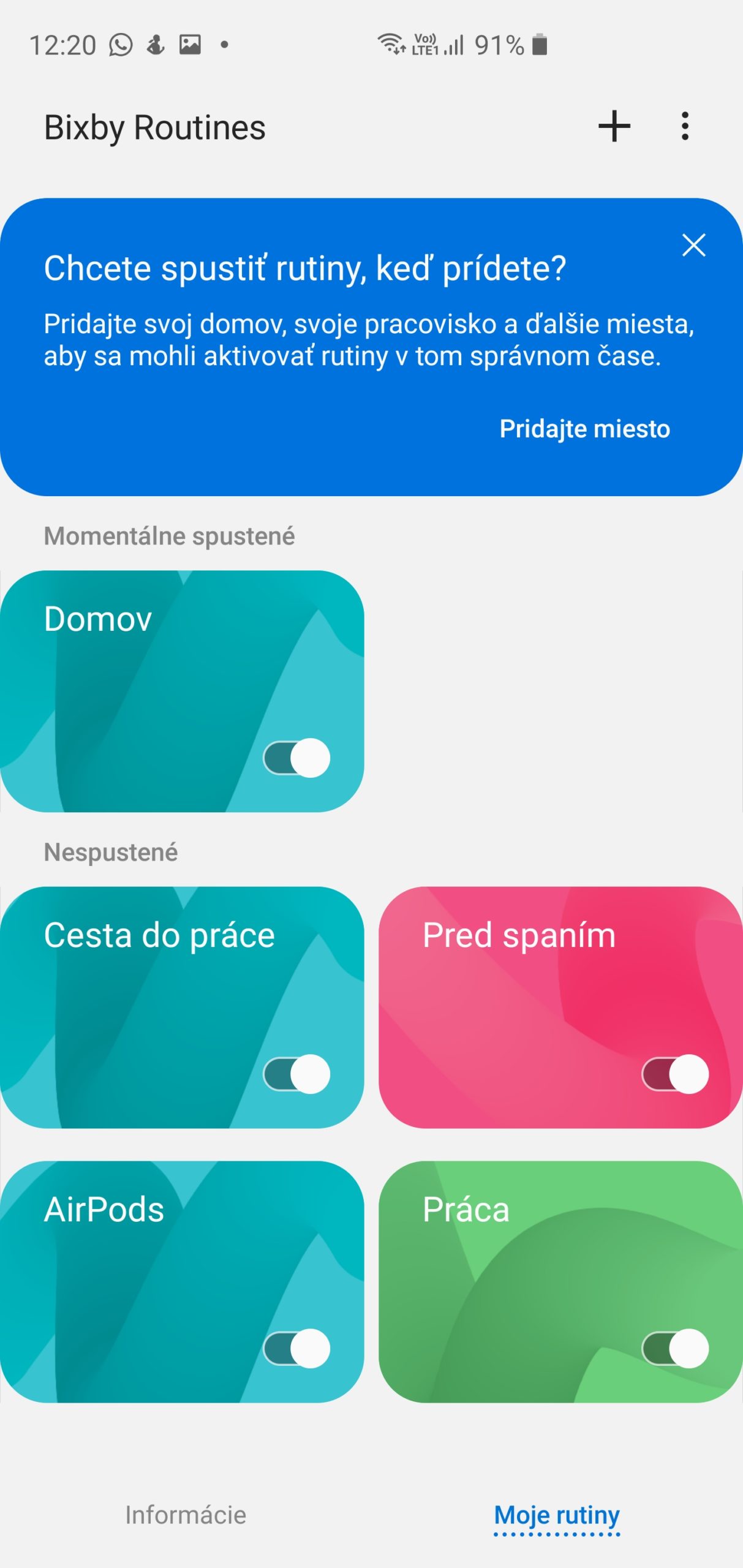This screenshot has width=743, height=1568.
Task: Select the Moje rutiny tab
Action: click(x=557, y=1515)
